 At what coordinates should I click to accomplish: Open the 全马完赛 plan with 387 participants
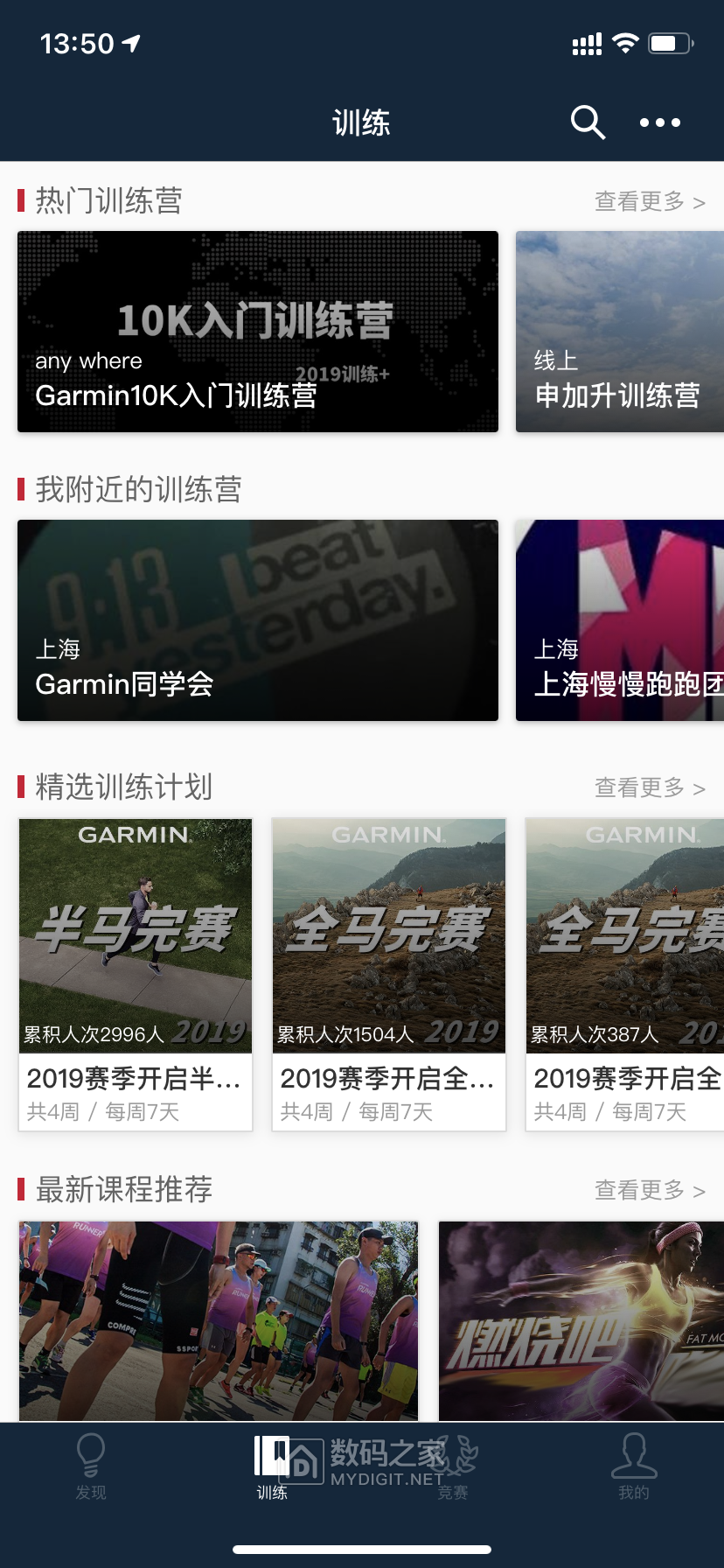[x=624, y=974]
